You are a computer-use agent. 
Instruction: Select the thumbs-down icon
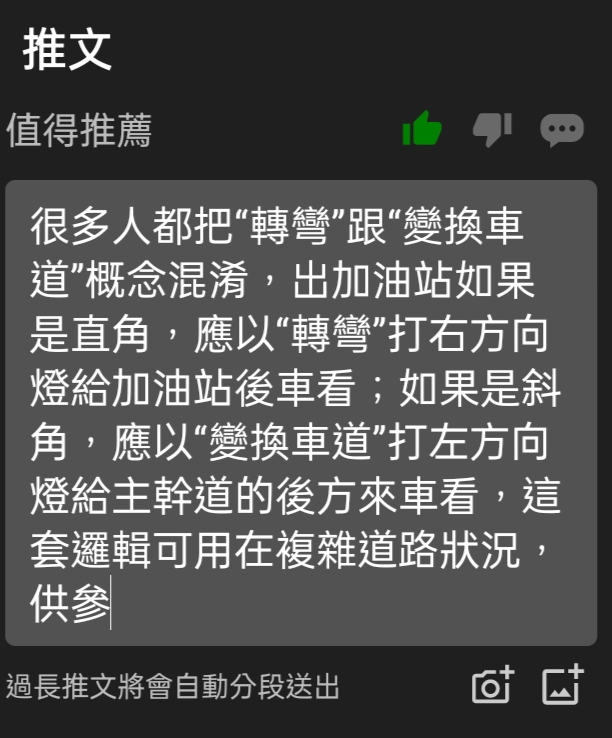492,129
